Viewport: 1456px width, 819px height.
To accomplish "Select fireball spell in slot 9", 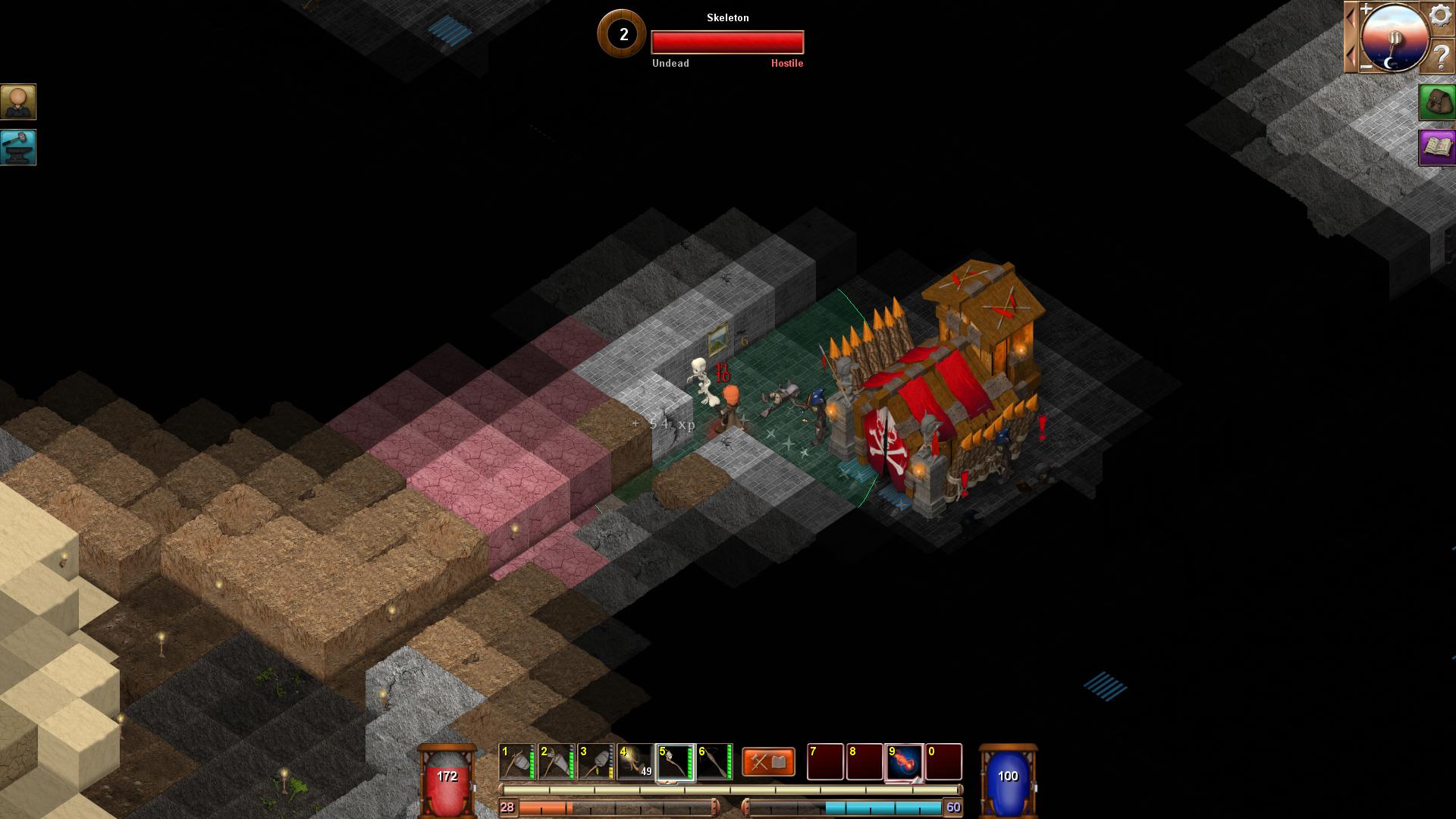I will pyautogui.click(x=904, y=762).
